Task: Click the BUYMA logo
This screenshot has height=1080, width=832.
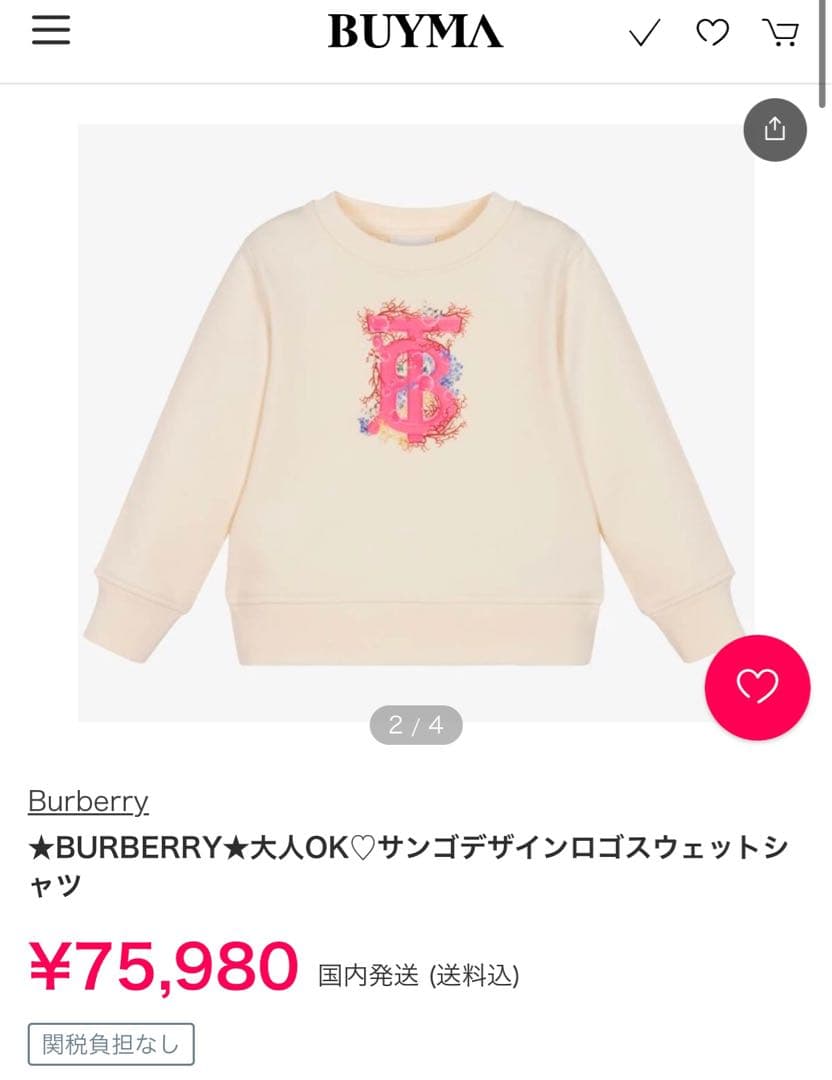Action: [415, 31]
